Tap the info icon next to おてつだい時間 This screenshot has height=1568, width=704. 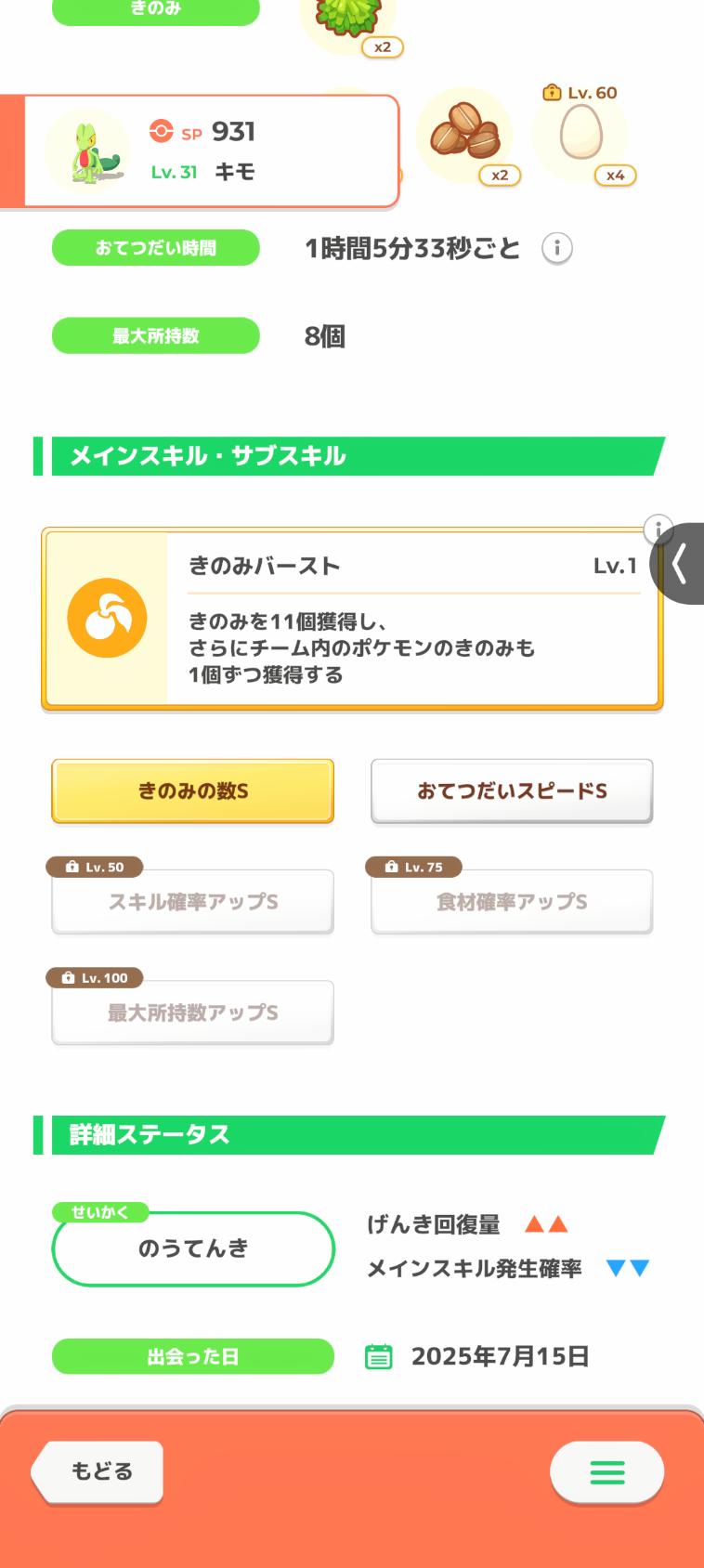click(557, 247)
